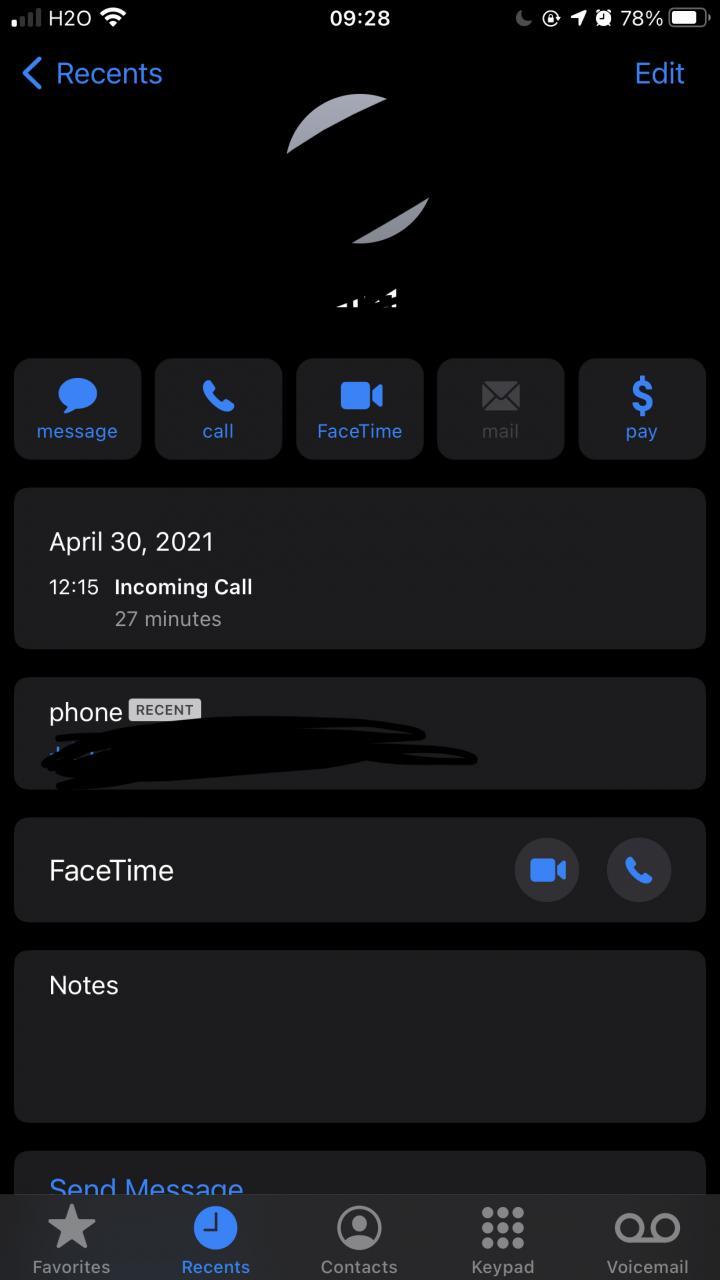
Task: Select the Recents tab
Action: pos(216,1239)
